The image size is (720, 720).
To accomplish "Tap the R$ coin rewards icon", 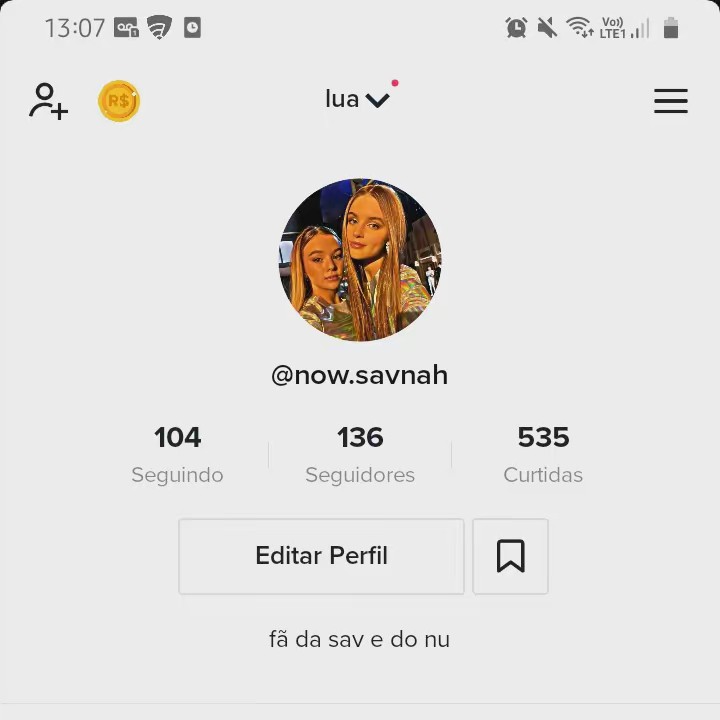I will pyautogui.click(x=119, y=101).
